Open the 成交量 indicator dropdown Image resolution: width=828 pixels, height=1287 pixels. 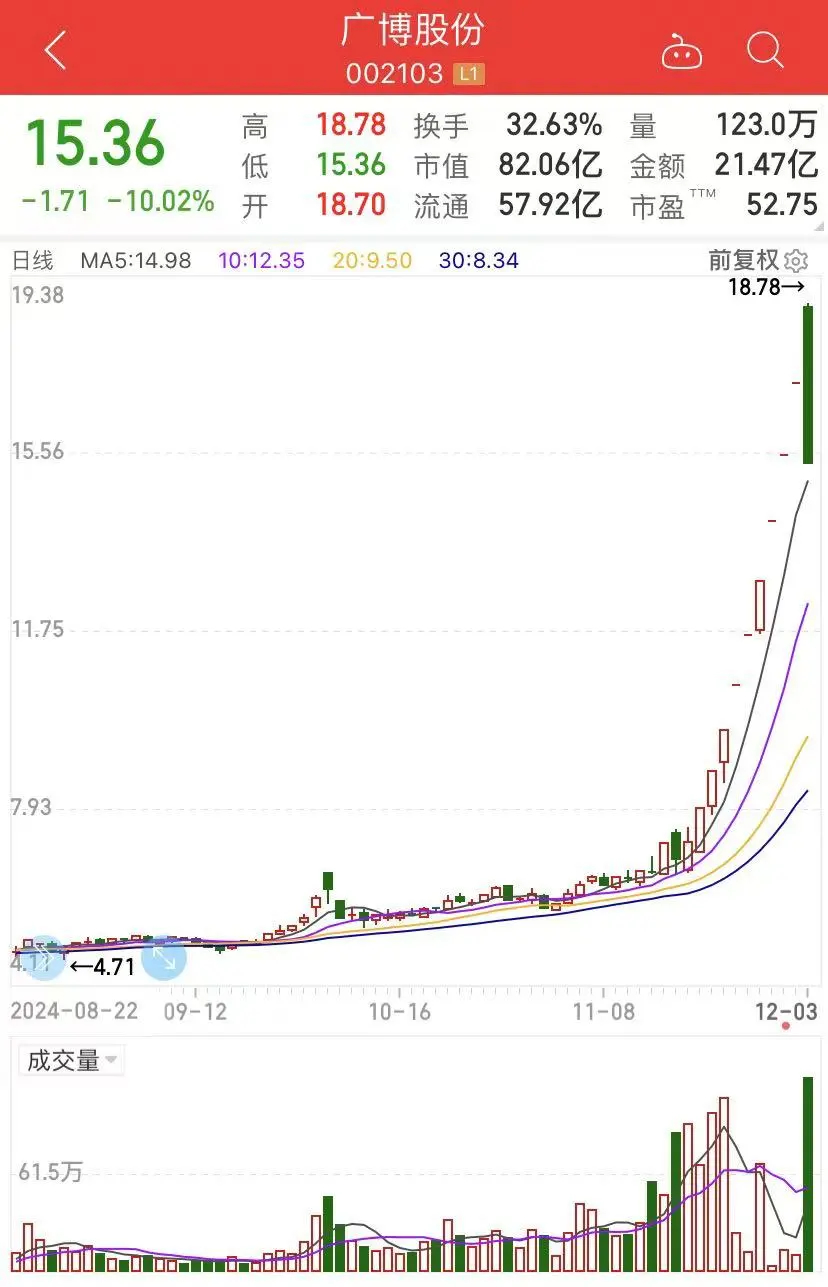click(x=70, y=1061)
